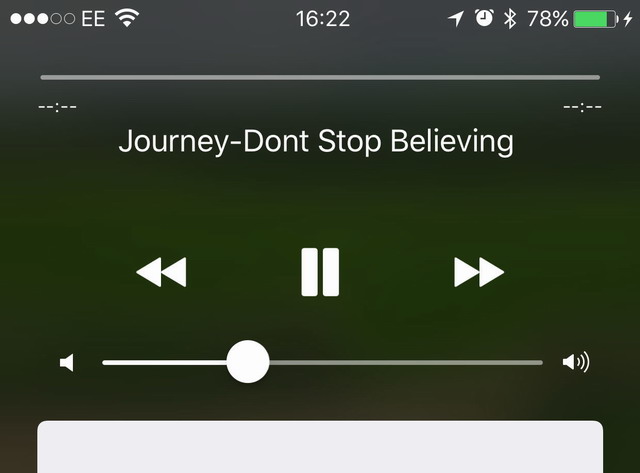Tap the playback progress bar
This screenshot has height=473, width=640.
pyautogui.click(x=320, y=77)
